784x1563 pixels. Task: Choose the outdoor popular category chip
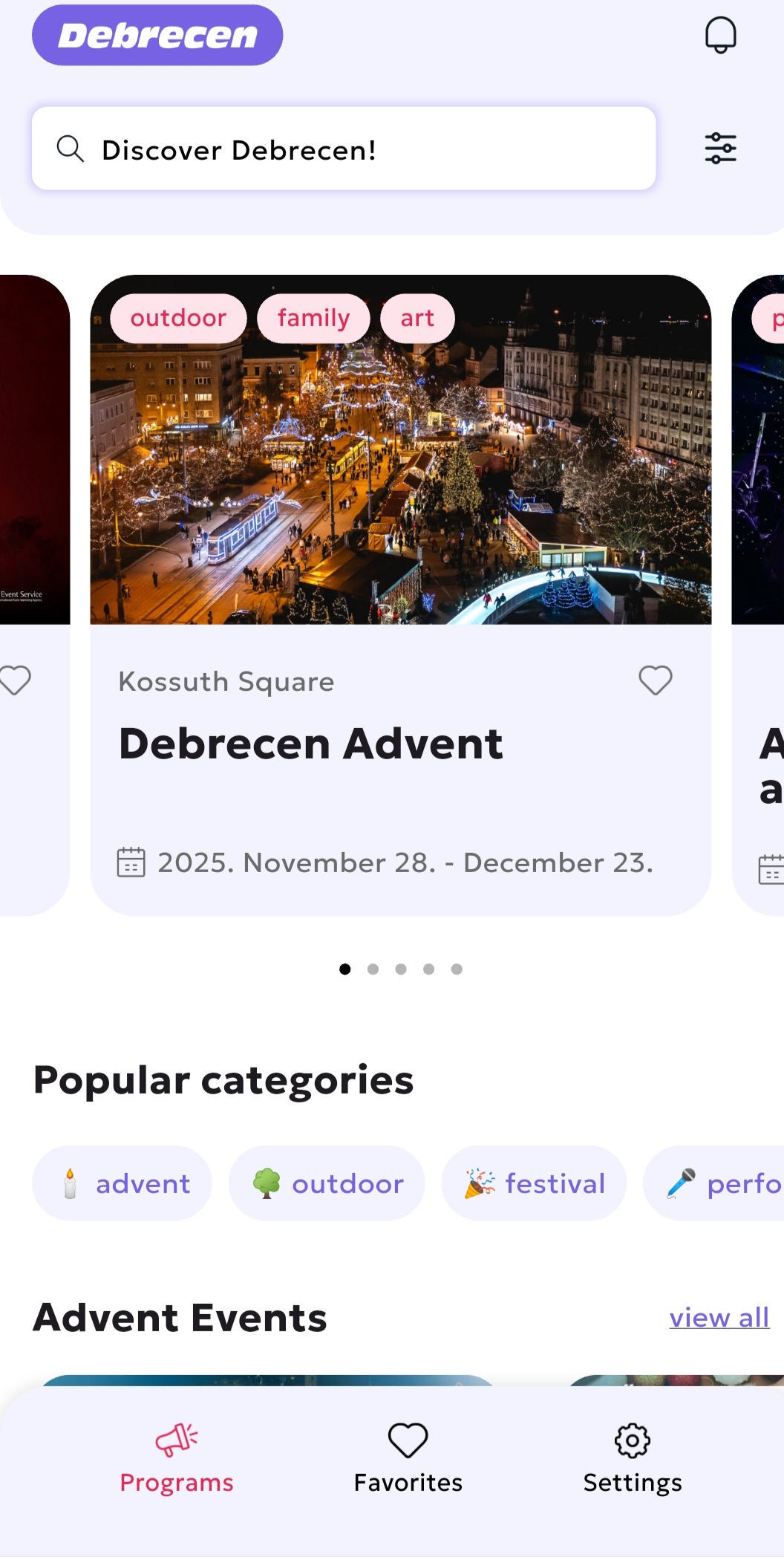tap(327, 1183)
